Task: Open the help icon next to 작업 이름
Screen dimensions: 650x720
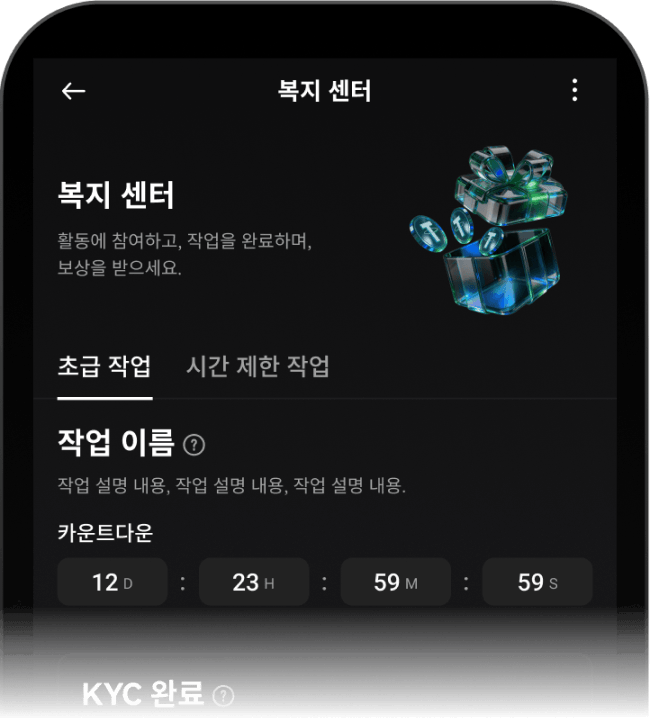Action: 194,444
